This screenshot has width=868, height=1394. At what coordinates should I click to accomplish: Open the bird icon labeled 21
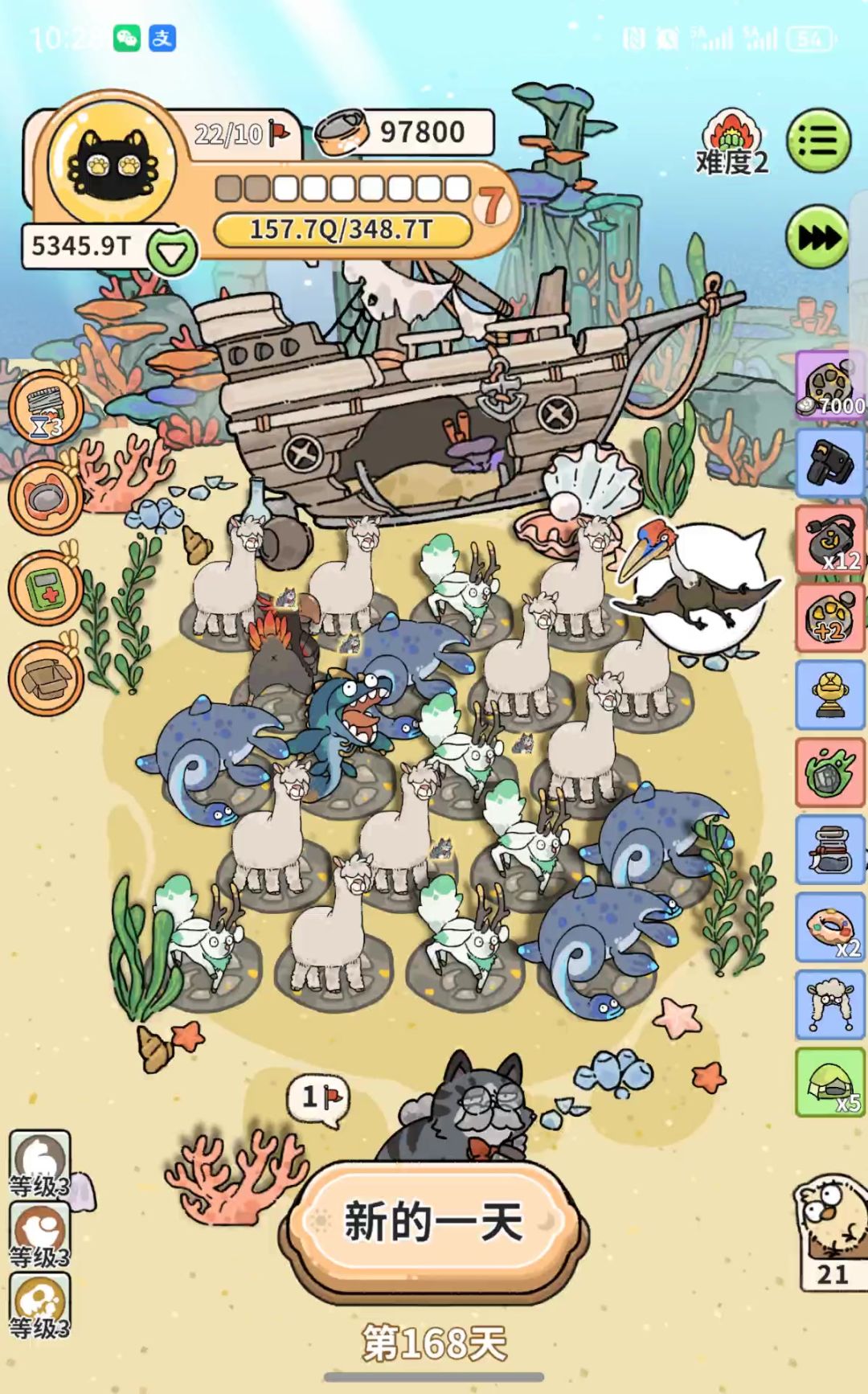tap(830, 1232)
